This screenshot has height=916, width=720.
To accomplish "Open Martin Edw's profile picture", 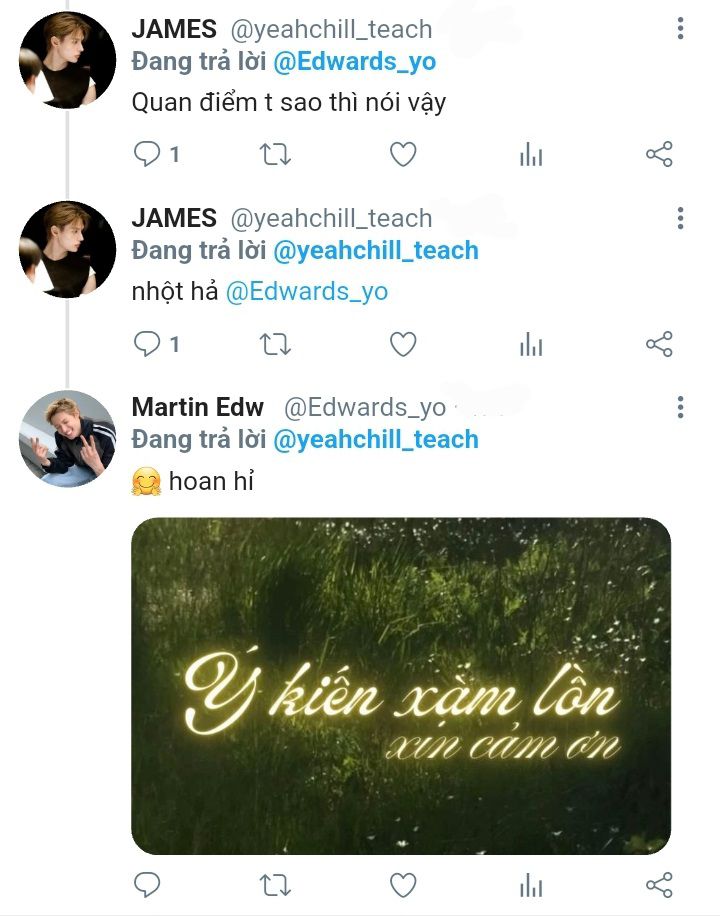I will 68,439.
